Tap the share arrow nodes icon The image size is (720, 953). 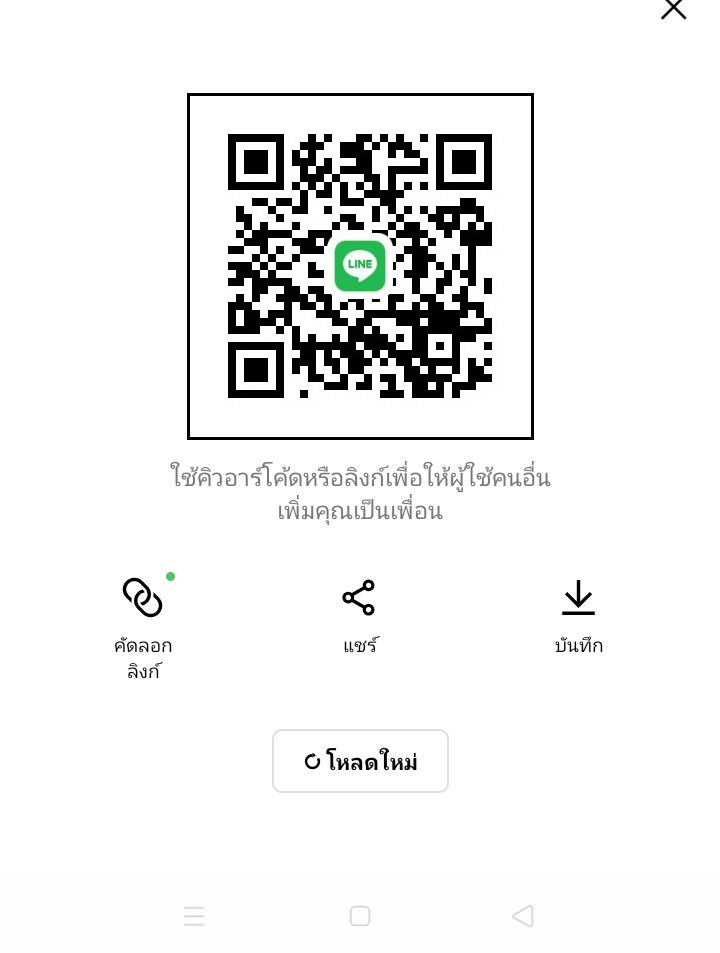click(x=359, y=597)
